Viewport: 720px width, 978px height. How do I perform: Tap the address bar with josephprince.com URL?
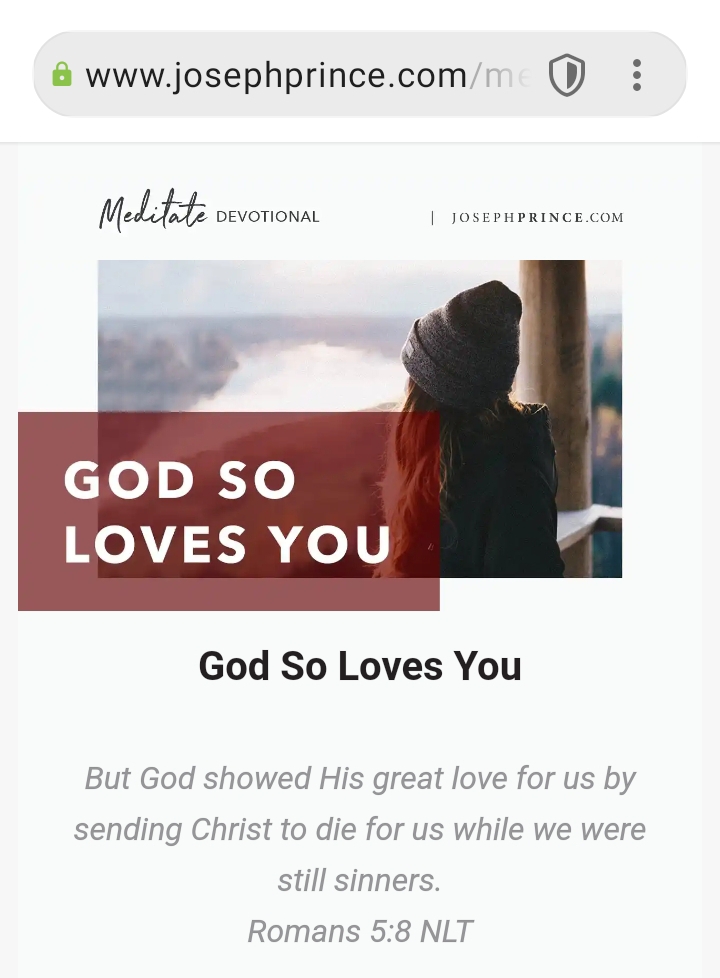coord(300,76)
